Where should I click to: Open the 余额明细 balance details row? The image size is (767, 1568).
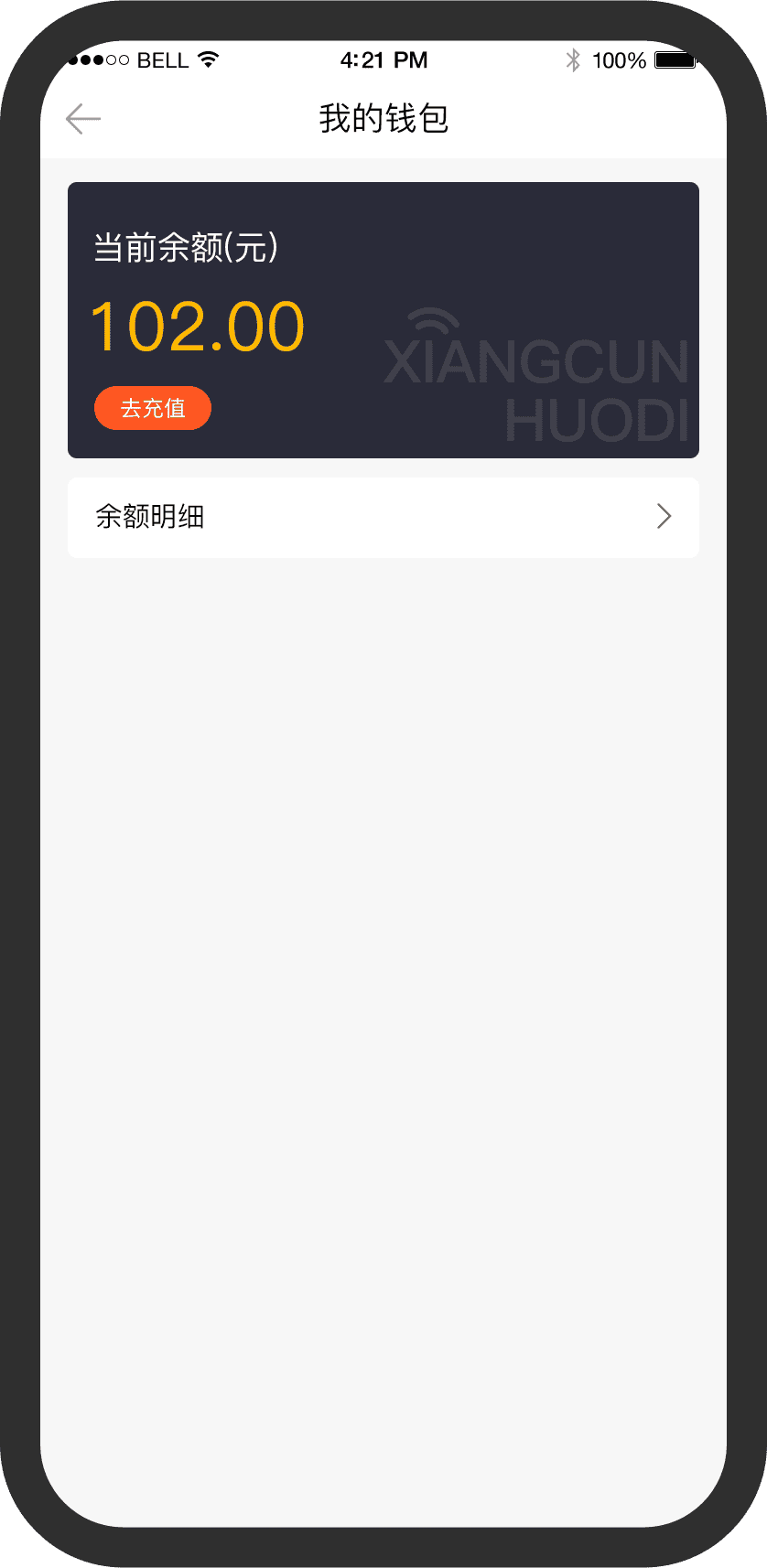tap(383, 517)
